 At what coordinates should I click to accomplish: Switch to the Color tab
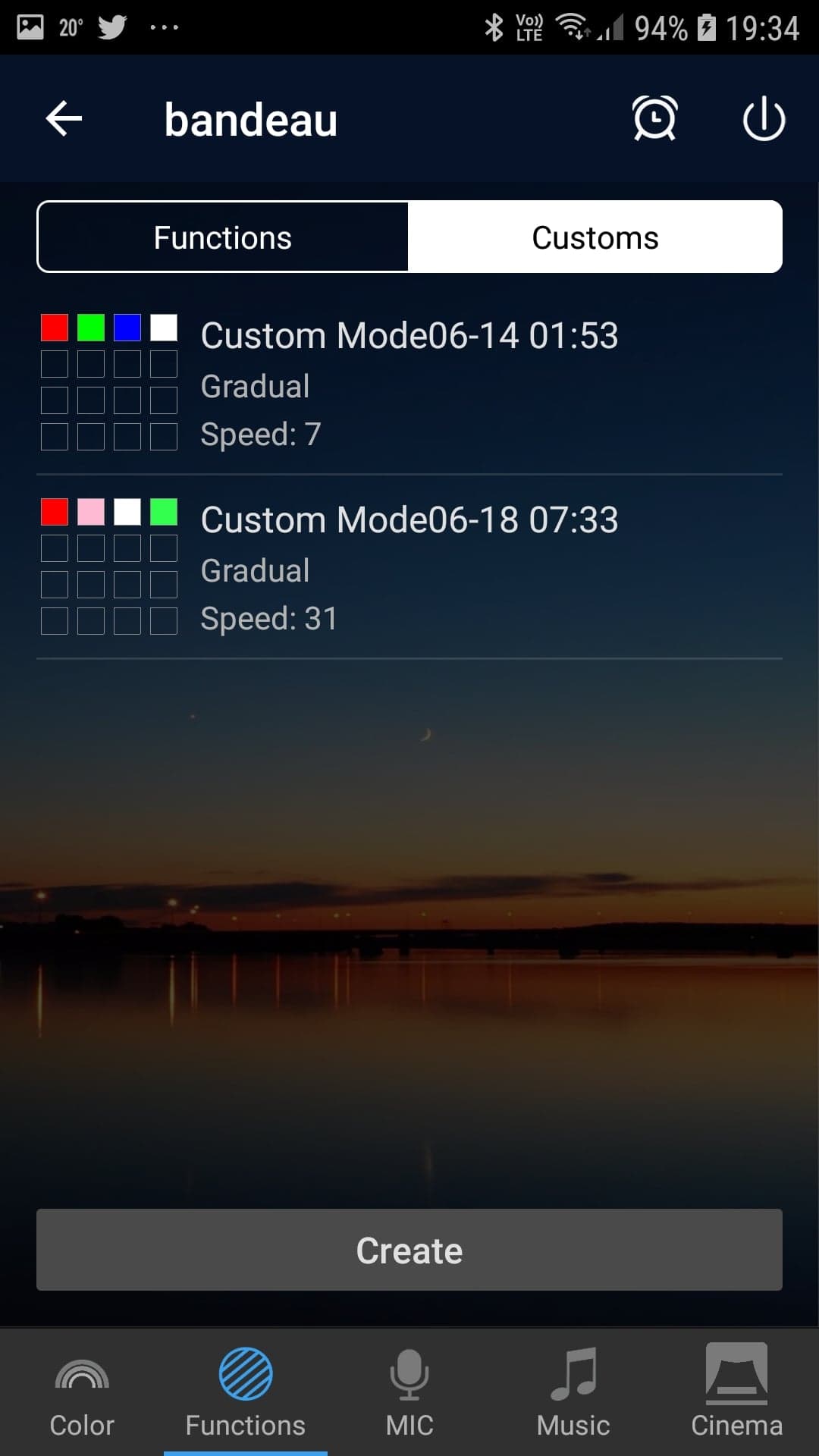(82, 1392)
